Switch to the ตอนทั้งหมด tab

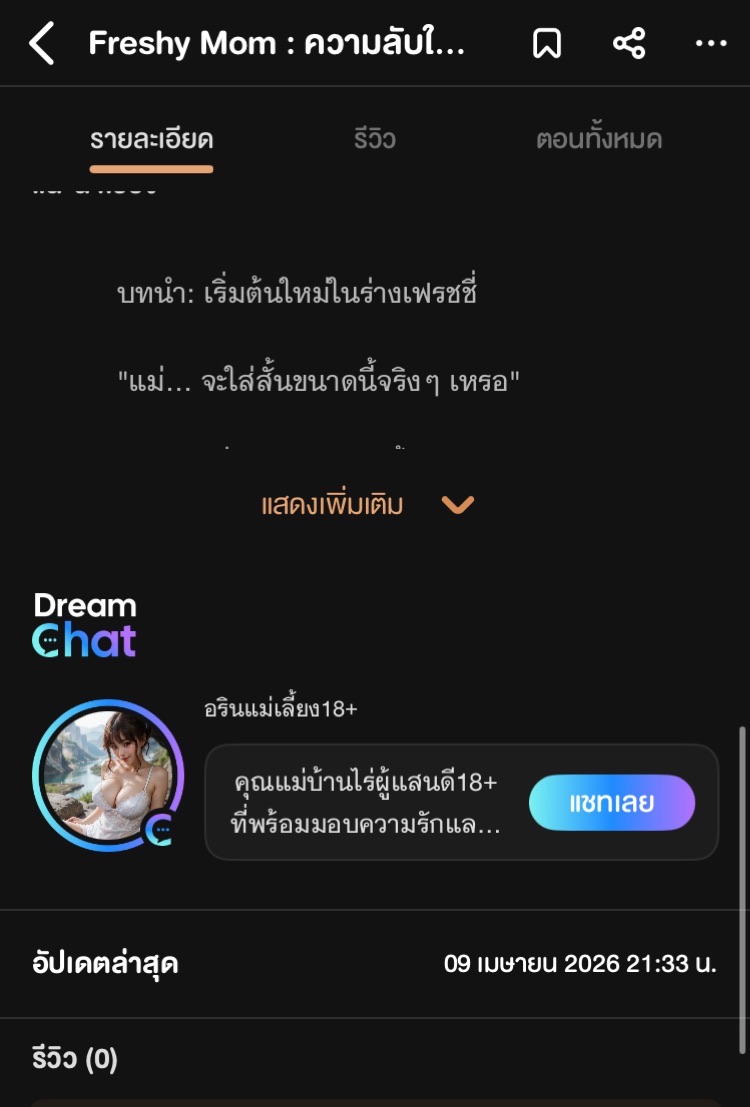(x=598, y=139)
